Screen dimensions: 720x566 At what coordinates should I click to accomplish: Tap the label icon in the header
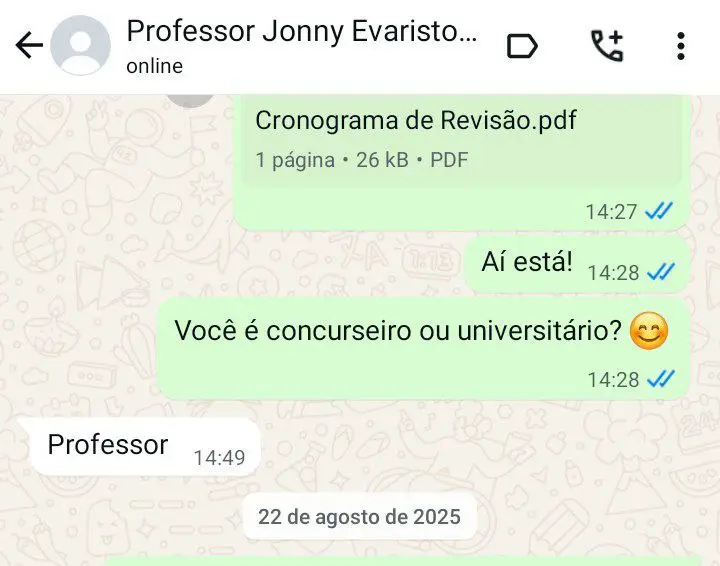[x=522, y=46]
